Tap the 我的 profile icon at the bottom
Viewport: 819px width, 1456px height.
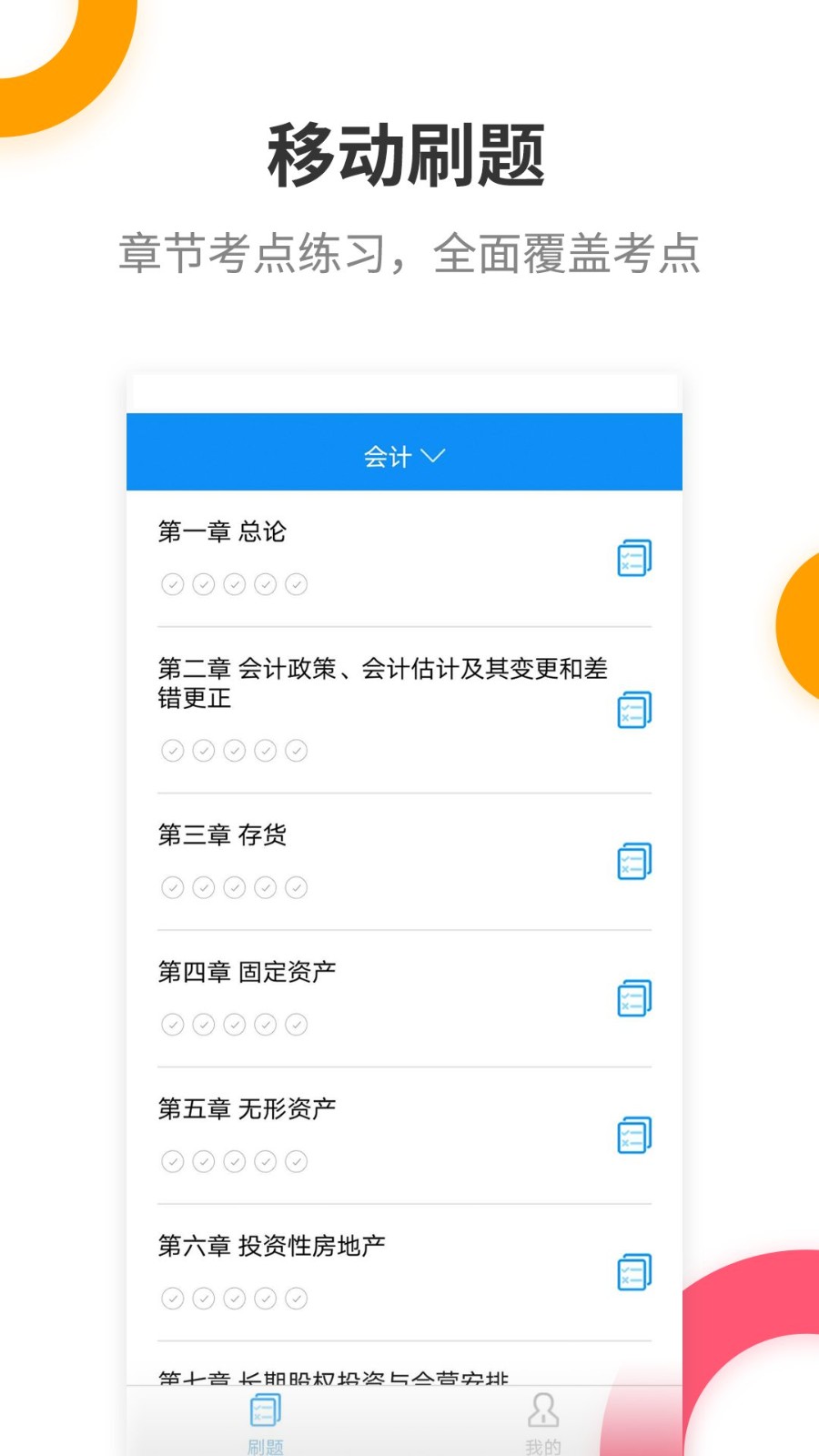tap(544, 1412)
